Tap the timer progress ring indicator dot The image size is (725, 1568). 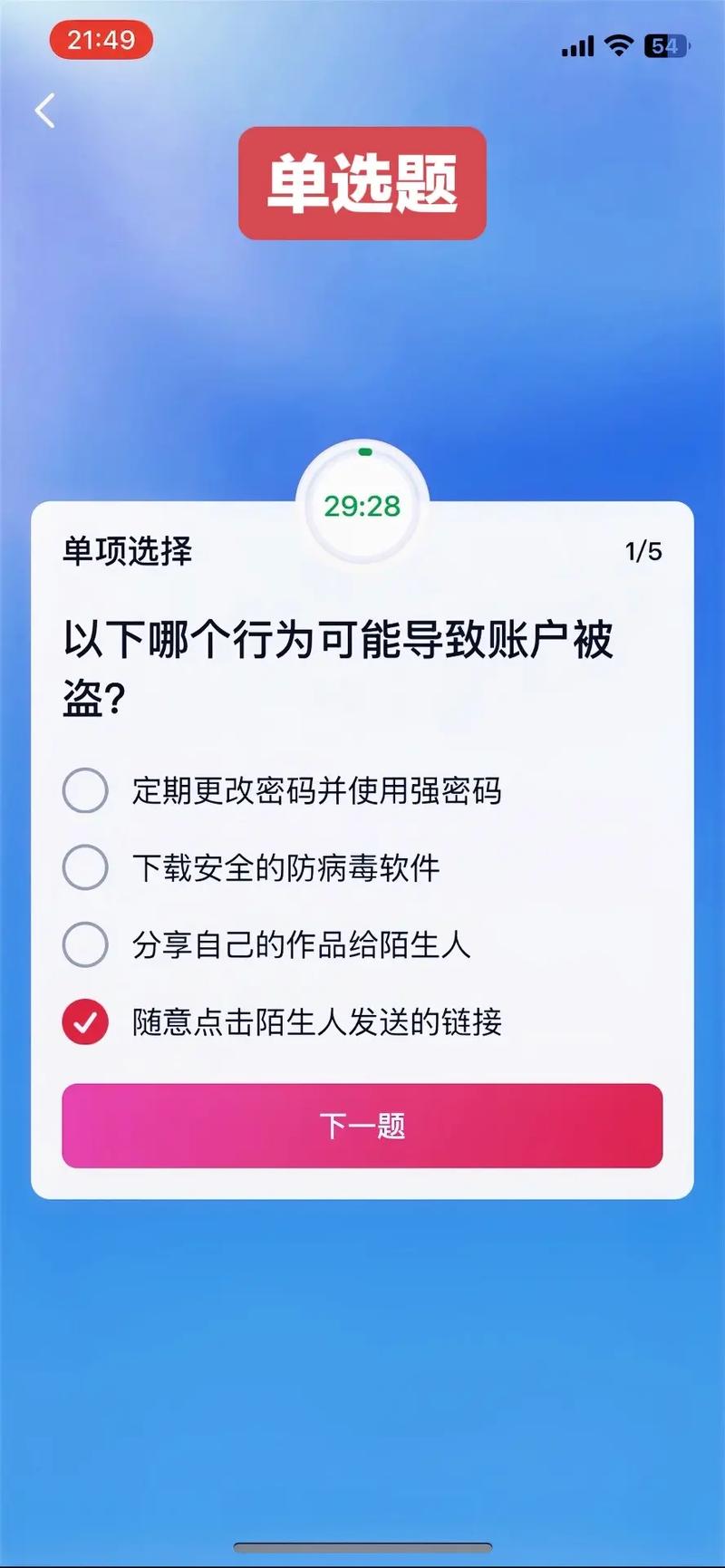coord(363,450)
